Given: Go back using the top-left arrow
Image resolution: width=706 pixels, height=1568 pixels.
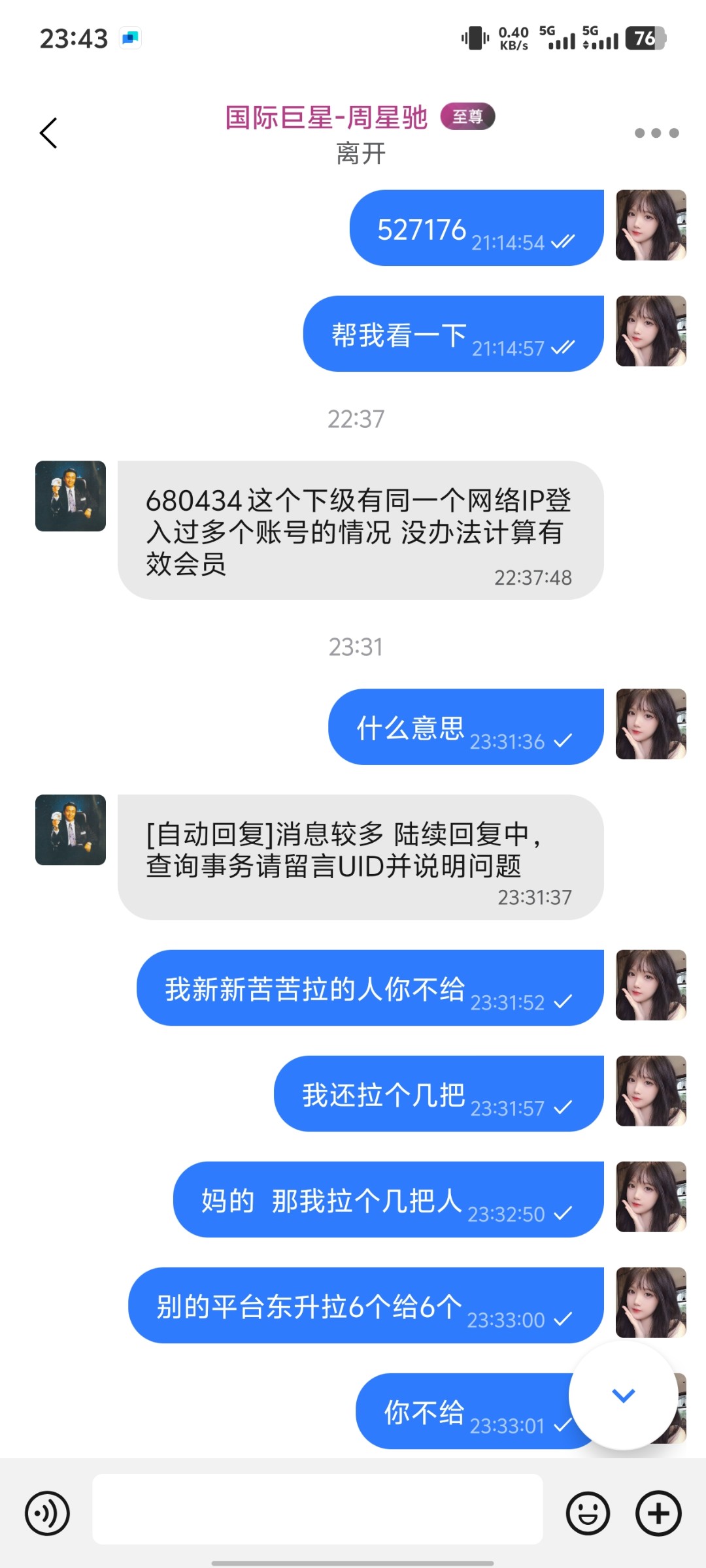Looking at the screenshot, I should [49, 133].
